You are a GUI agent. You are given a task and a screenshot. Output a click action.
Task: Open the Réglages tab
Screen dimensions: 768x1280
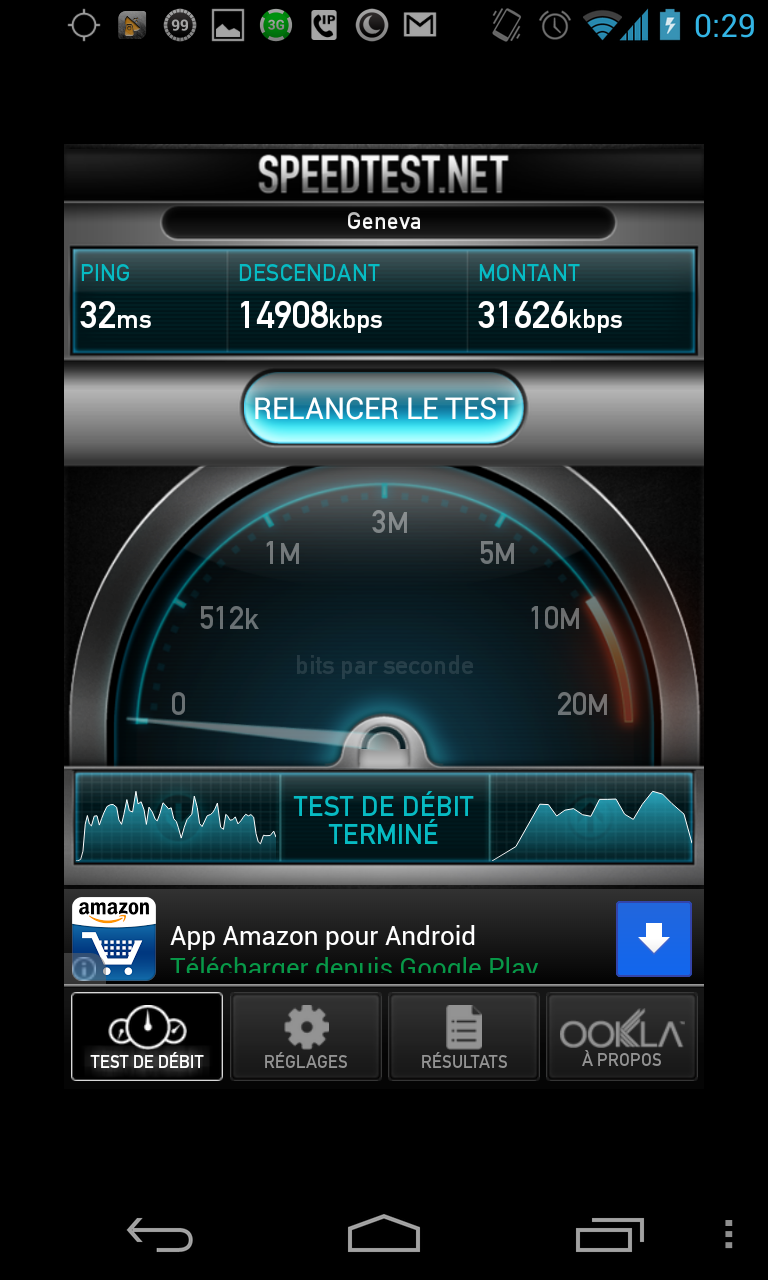[306, 1036]
